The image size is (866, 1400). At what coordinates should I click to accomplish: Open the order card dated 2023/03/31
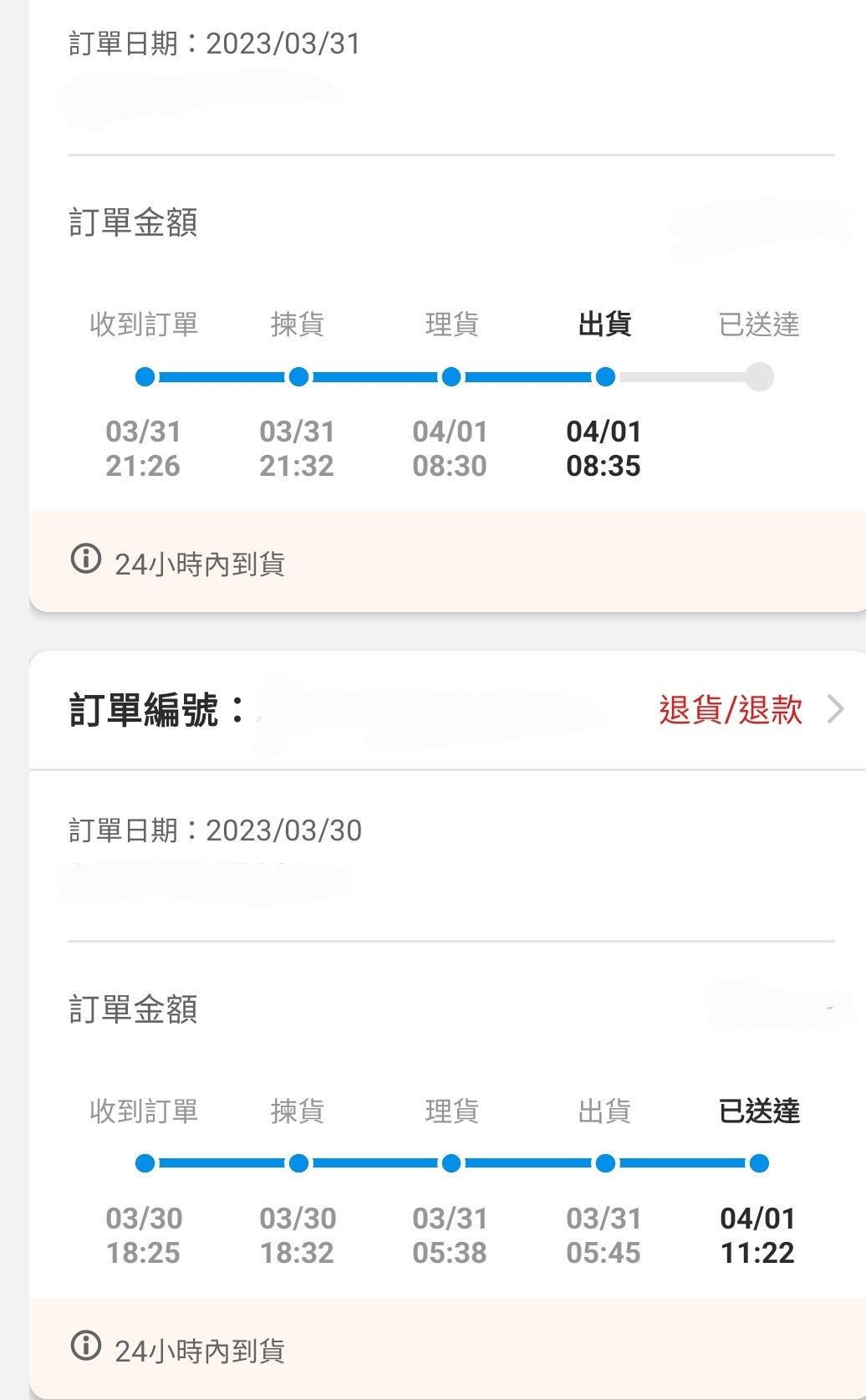[447, 306]
